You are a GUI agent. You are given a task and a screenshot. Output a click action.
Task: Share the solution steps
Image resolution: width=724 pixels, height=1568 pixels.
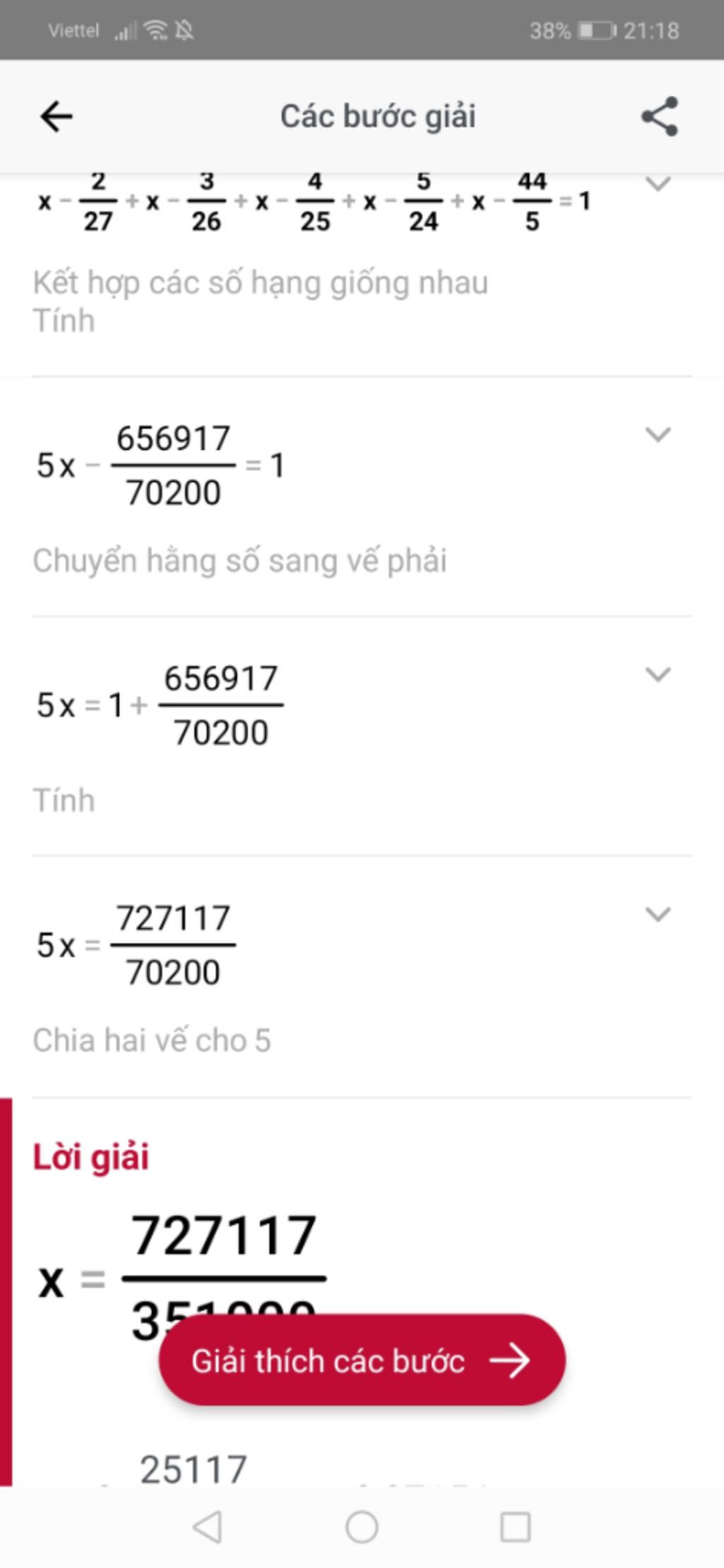[660, 117]
